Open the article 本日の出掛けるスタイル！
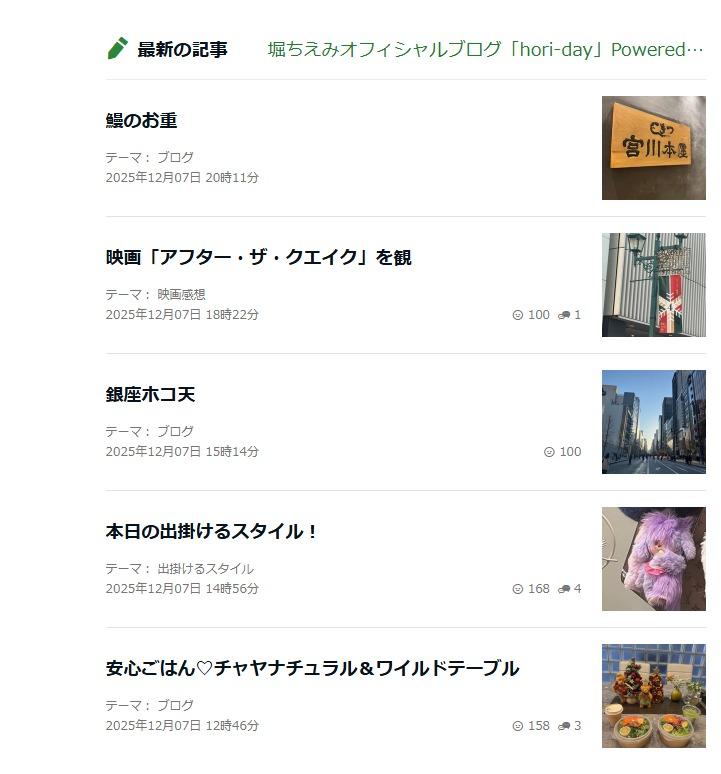 point(212,532)
